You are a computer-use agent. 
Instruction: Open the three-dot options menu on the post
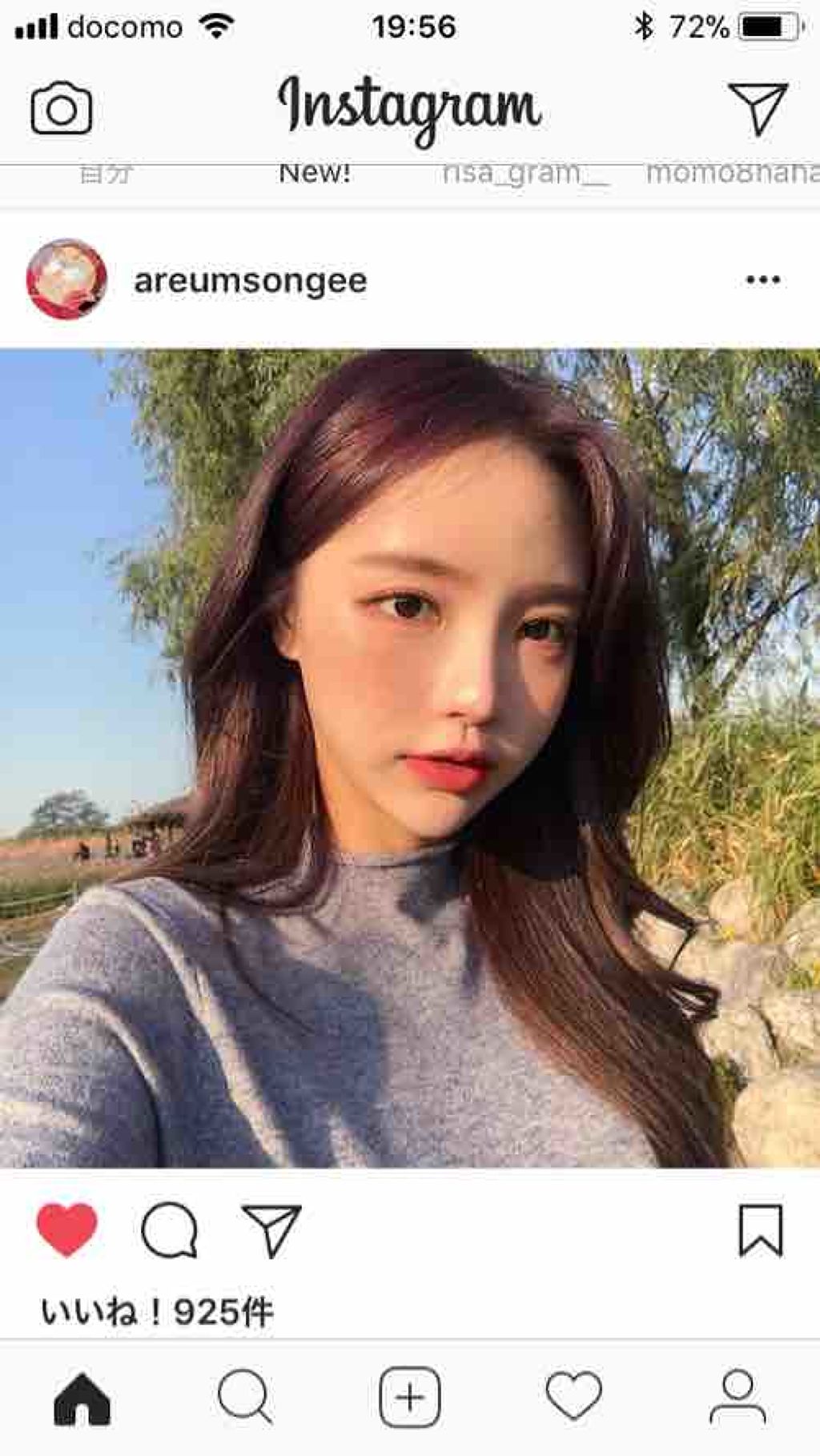(762, 279)
